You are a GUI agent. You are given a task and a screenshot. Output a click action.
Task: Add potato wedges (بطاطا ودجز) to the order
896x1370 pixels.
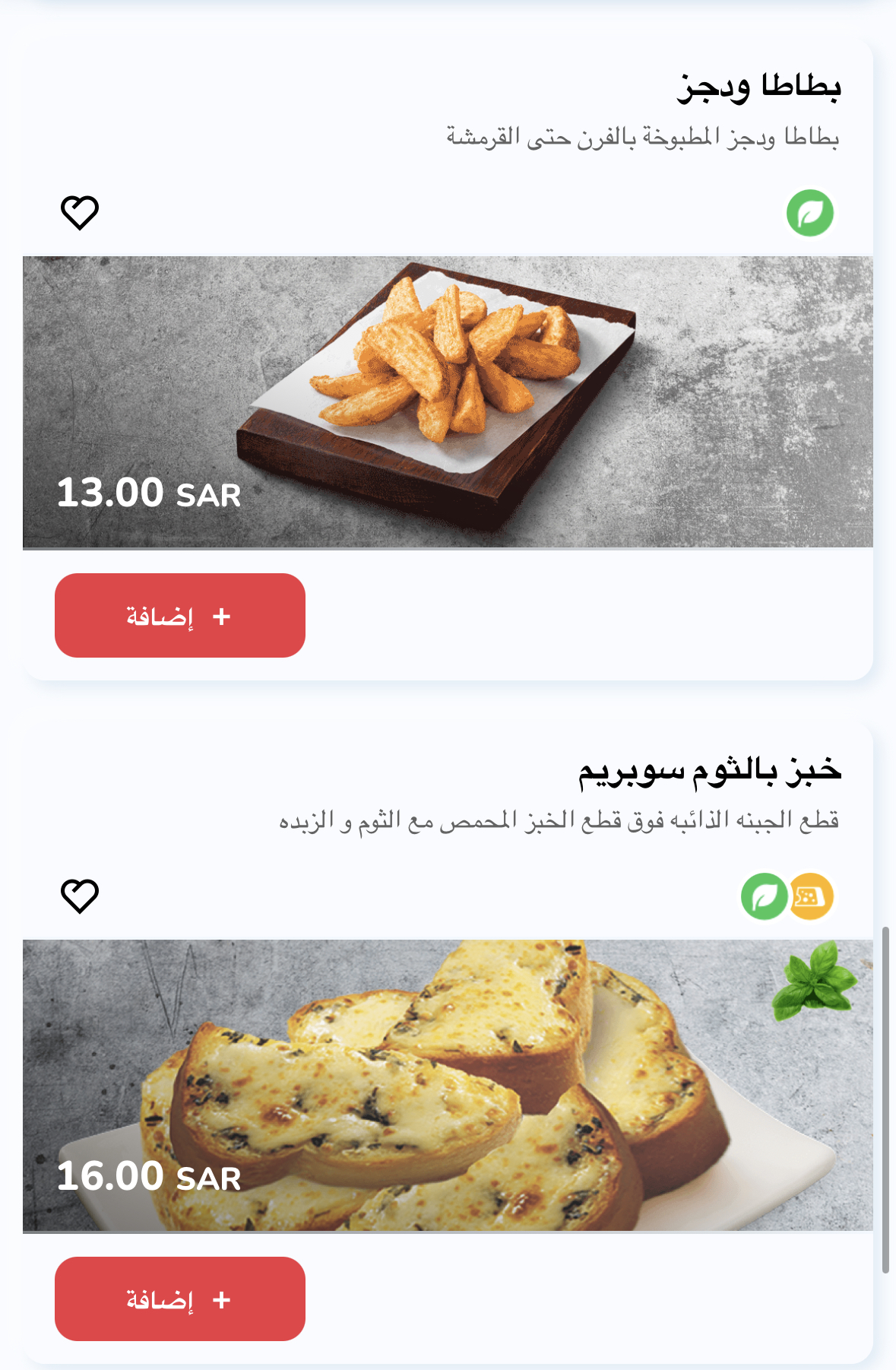pos(180,615)
